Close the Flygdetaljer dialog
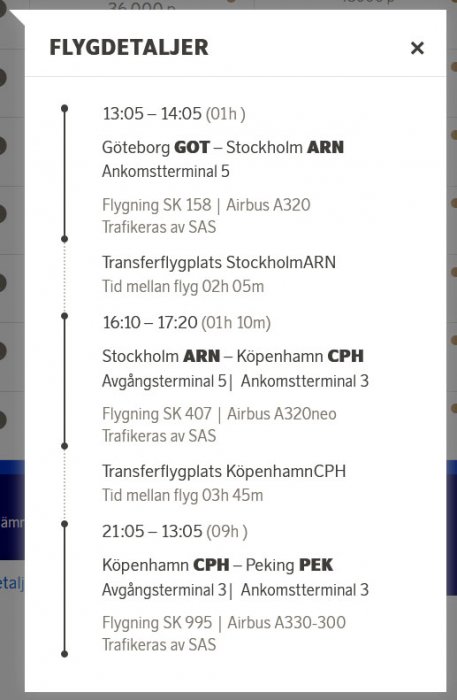 [x=417, y=48]
